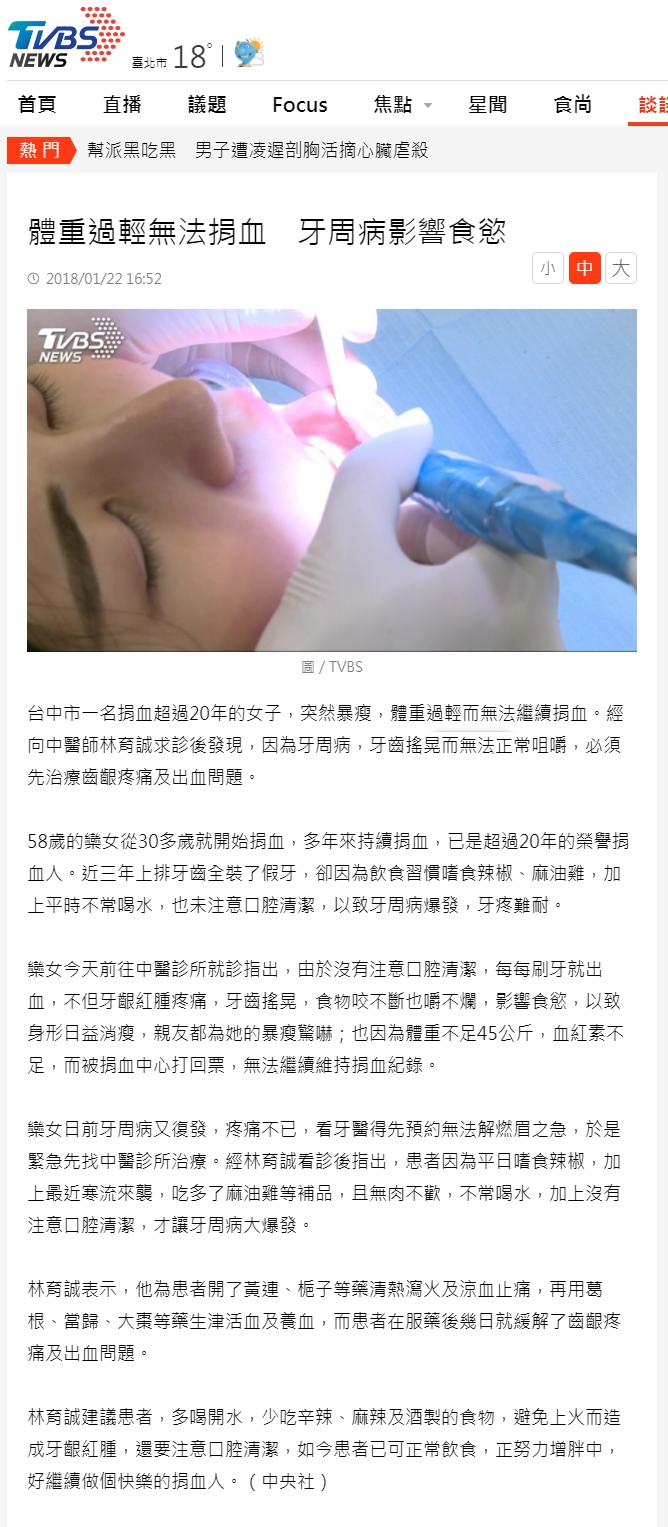The image size is (668, 1527).
Task: Set font size to small 小
Action: pos(548,268)
